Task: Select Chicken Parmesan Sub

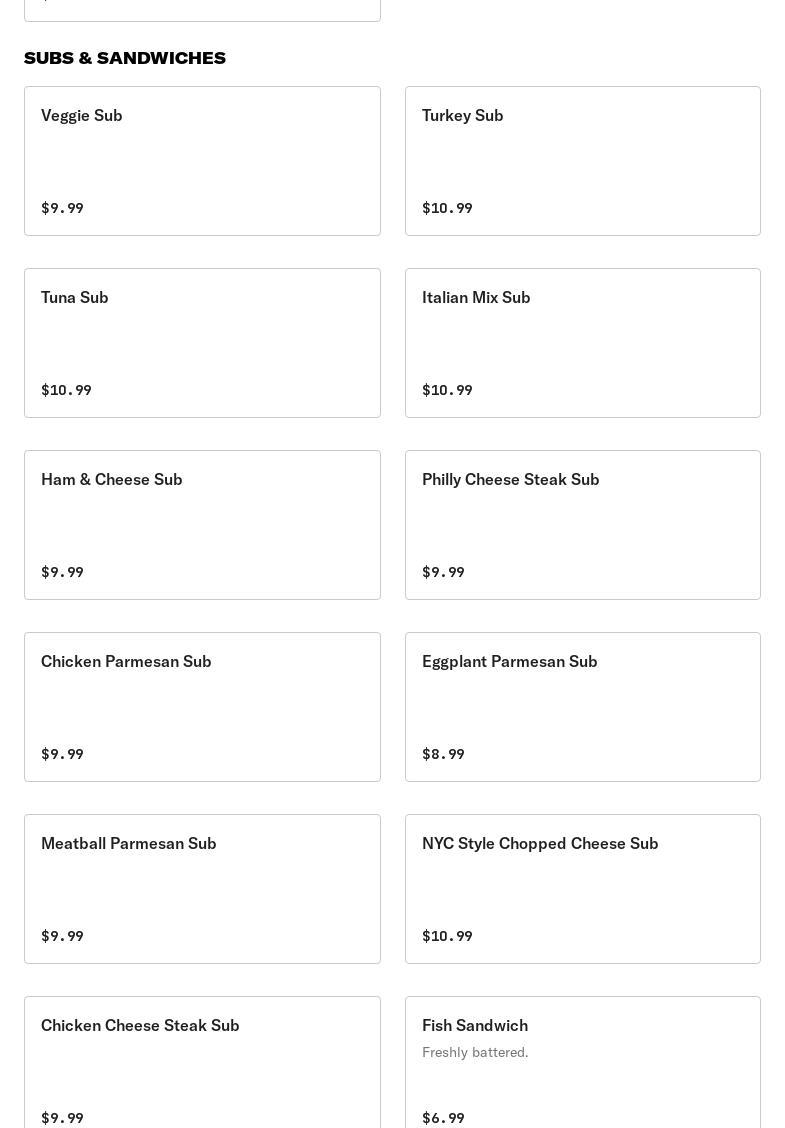Action: point(202,707)
